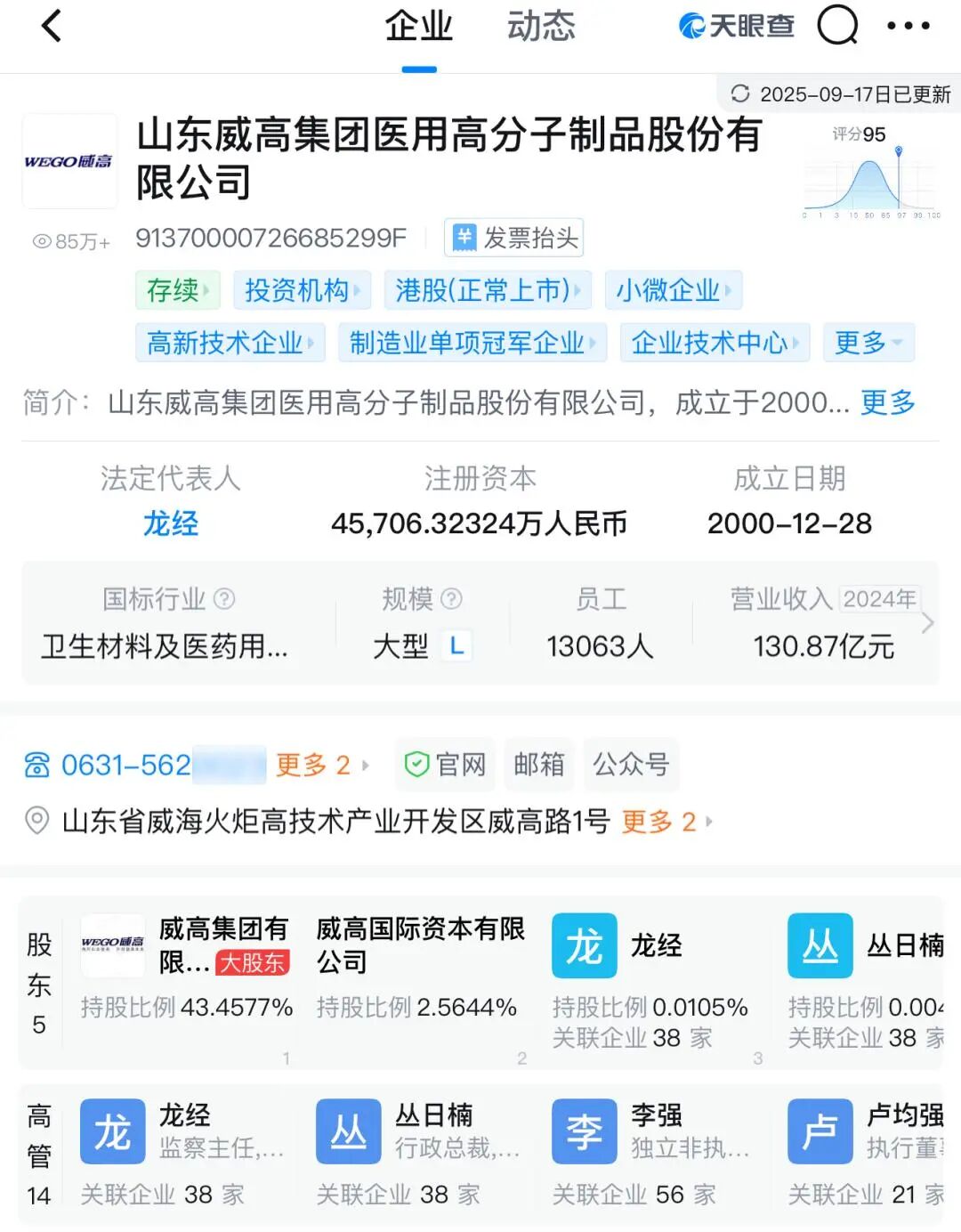Click shareholder 威高集团有限 thumbnail

pyautogui.click(x=112, y=945)
